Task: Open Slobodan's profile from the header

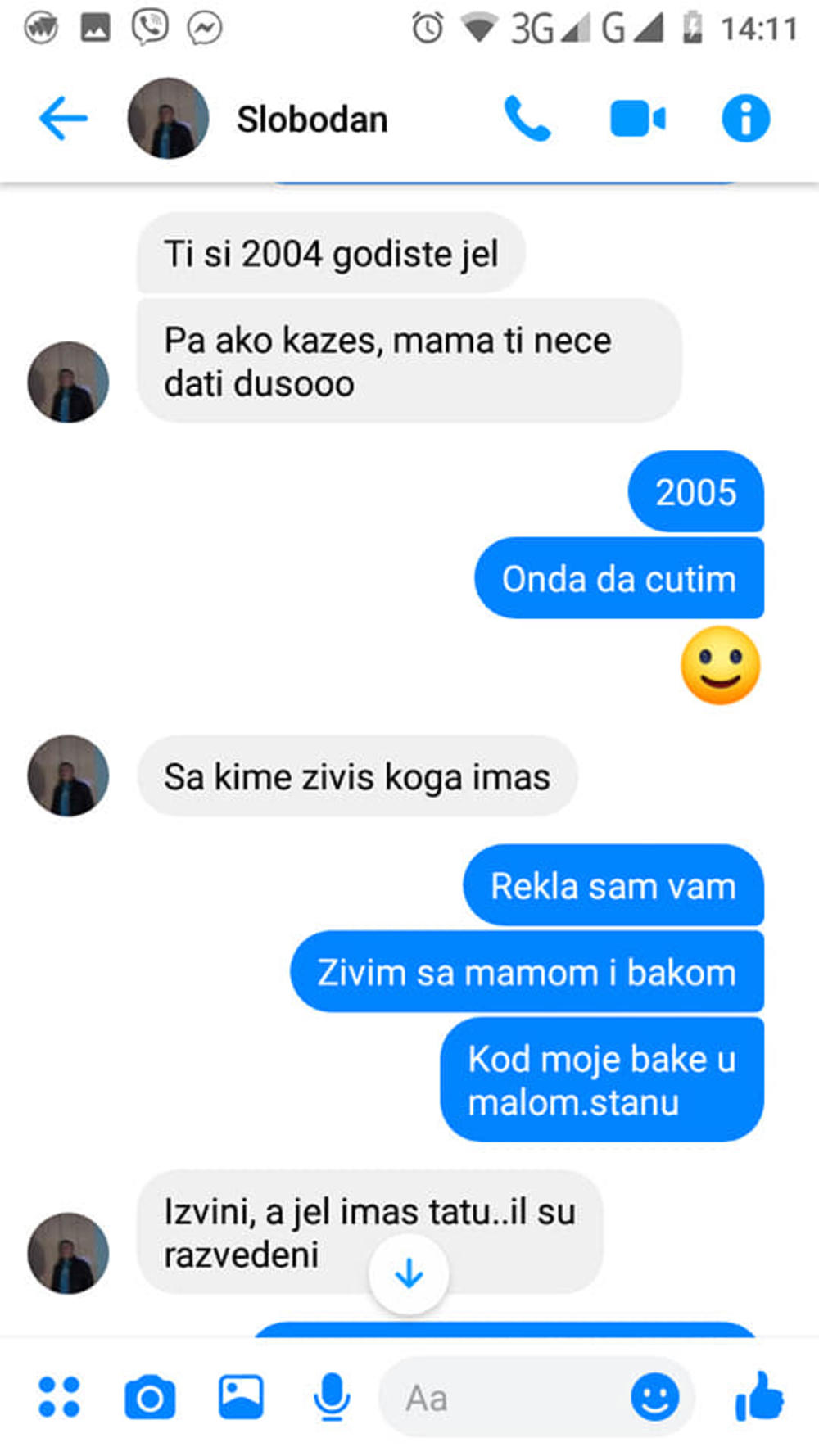Action: click(311, 120)
